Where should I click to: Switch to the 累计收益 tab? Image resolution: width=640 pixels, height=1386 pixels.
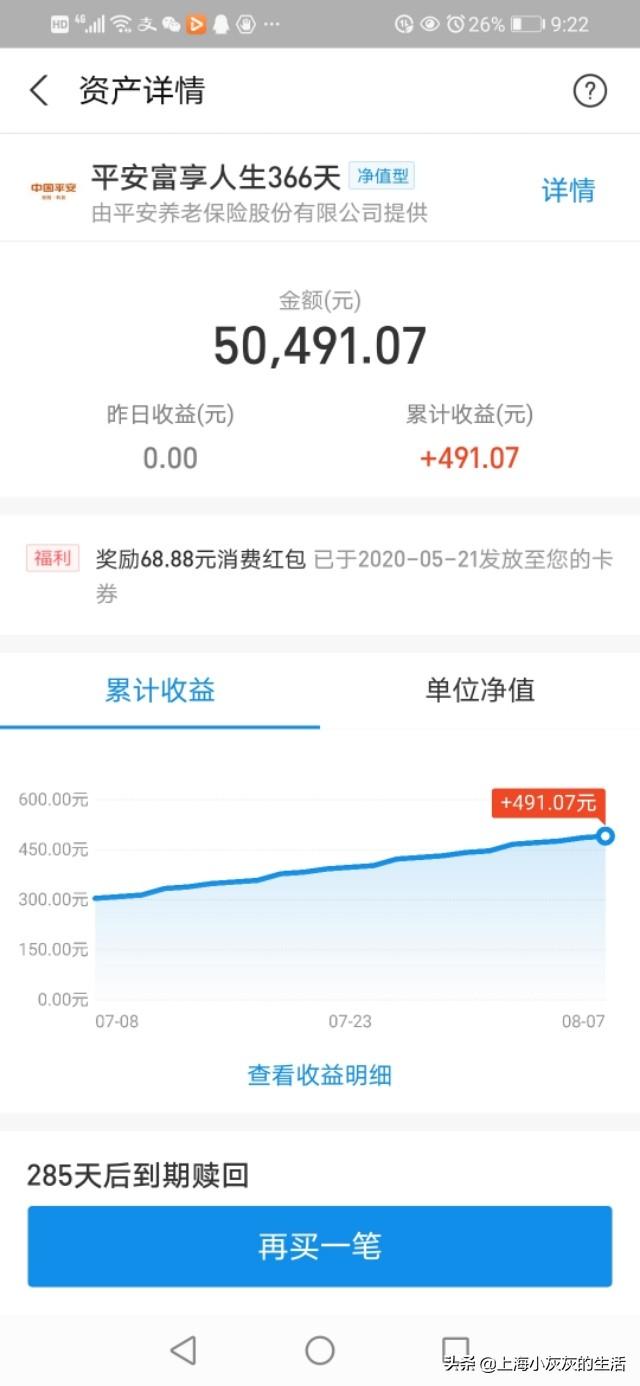[160, 690]
